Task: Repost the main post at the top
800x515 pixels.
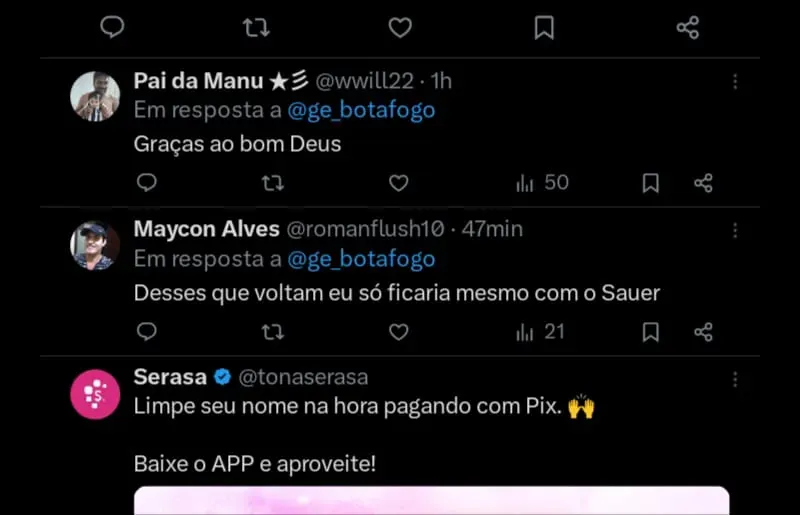Action: coord(257,27)
